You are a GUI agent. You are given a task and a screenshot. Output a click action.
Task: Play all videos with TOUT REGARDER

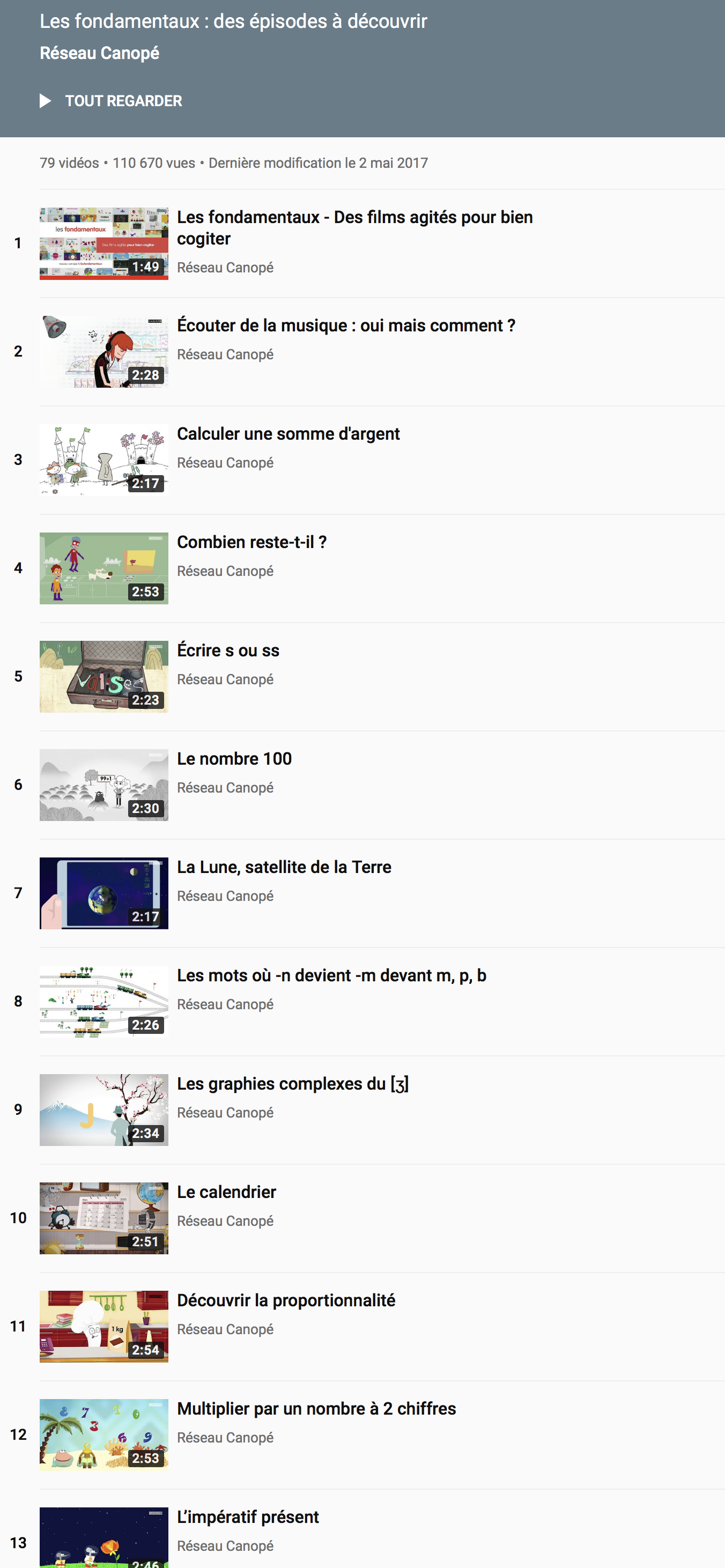[112, 101]
